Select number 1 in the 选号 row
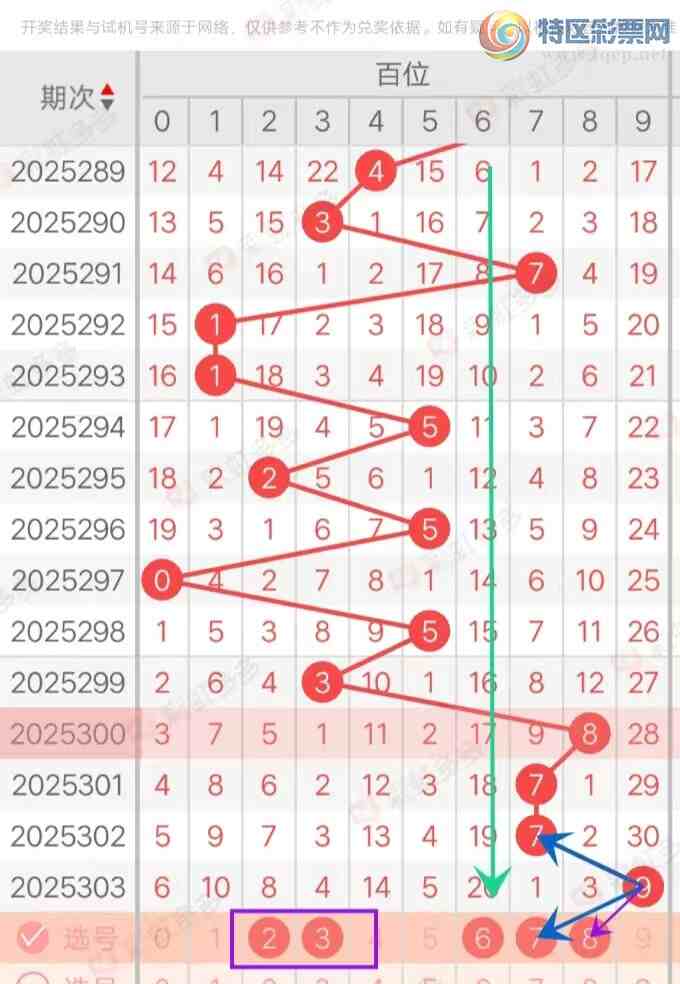The width and height of the screenshot is (680, 984). tap(215, 938)
